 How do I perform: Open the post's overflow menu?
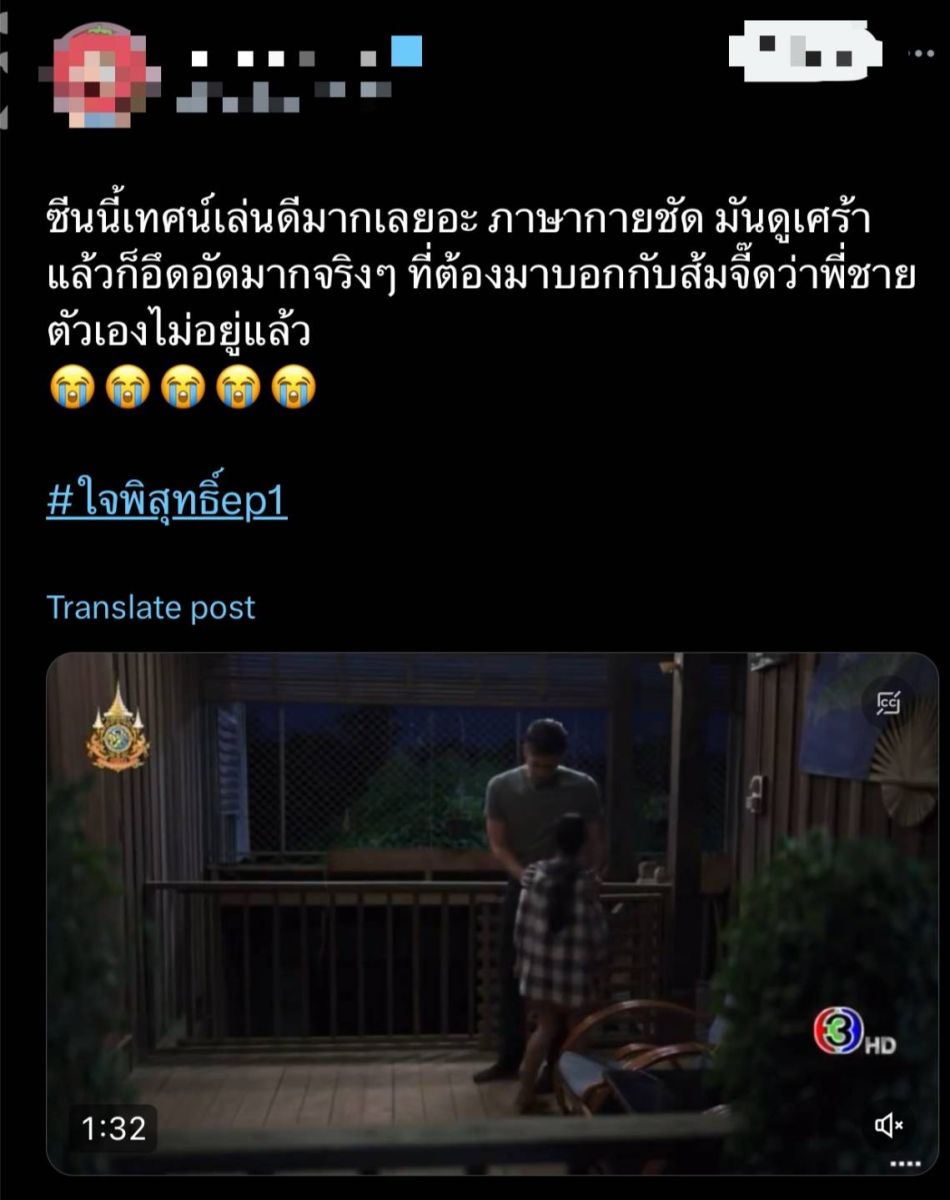pos(920,54)
